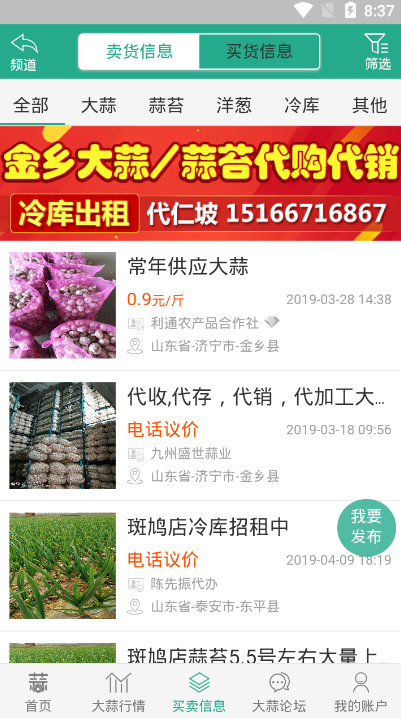The width and height of the screenshot is (401, 718).
Task: Open the 洋葱 category tab
Action: point(234,106)
